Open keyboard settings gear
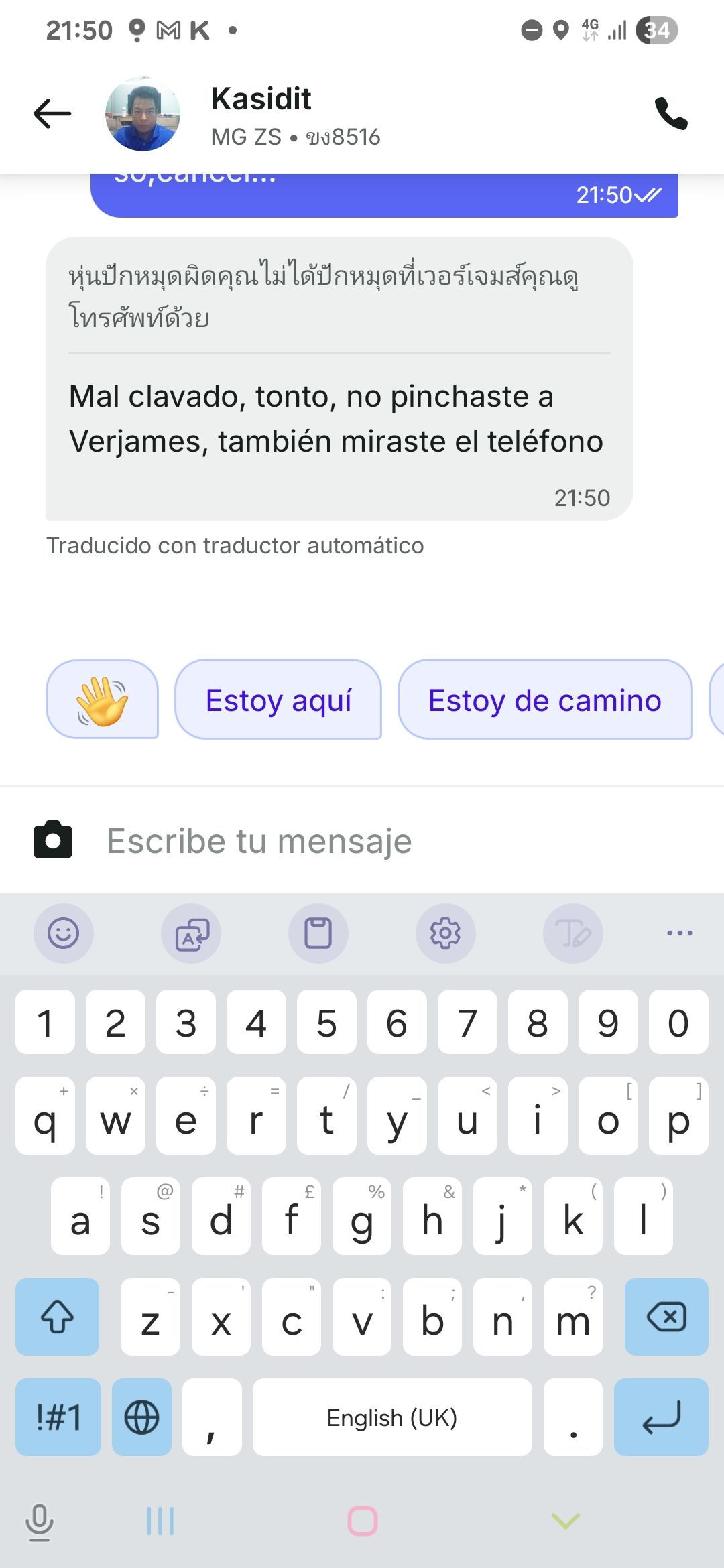 446,933
